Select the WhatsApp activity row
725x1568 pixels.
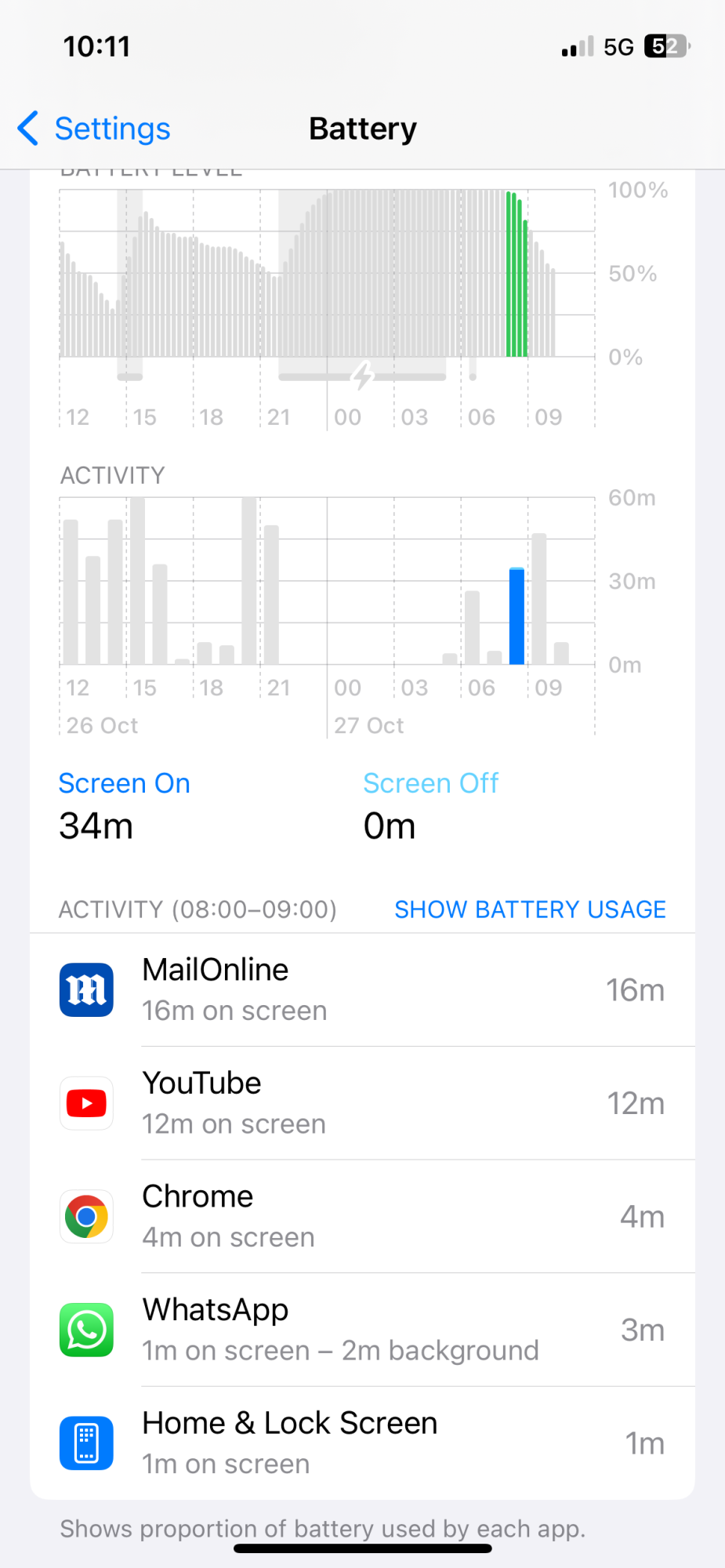tap(362, 1330)
